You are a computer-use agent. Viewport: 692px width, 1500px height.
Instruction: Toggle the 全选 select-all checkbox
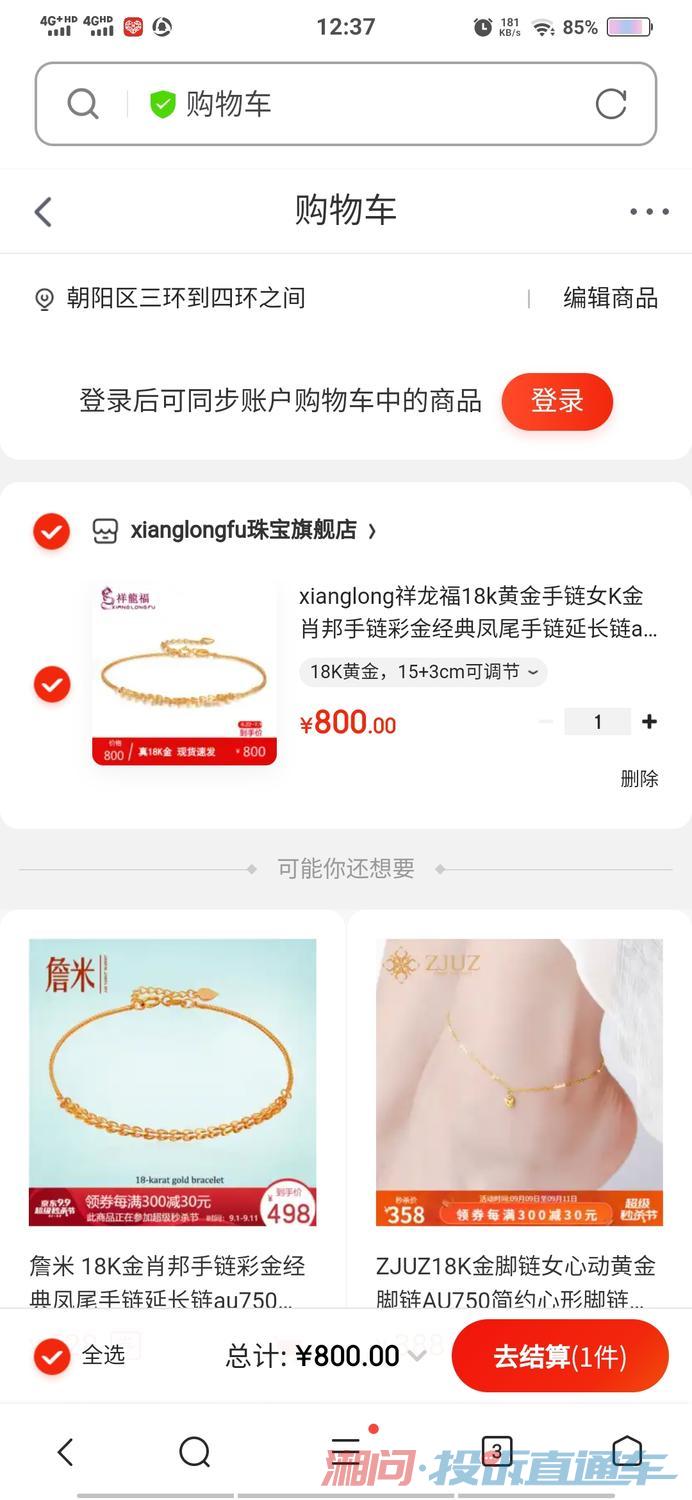tap(52, 1357)
